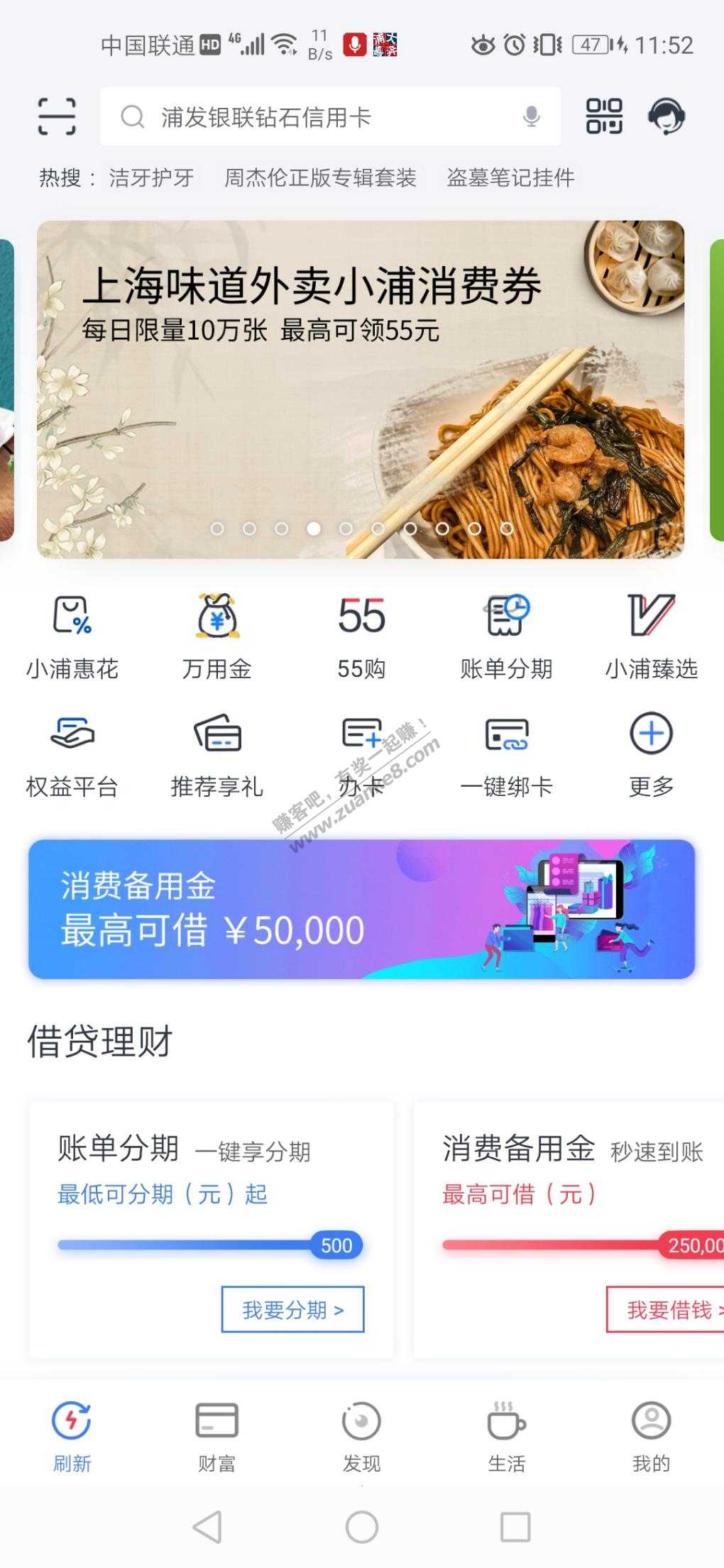Open the 消费备用金 最高可借 ¥50,000 banner
This screenshot has height=1568, width=724.
pos(361,909)
